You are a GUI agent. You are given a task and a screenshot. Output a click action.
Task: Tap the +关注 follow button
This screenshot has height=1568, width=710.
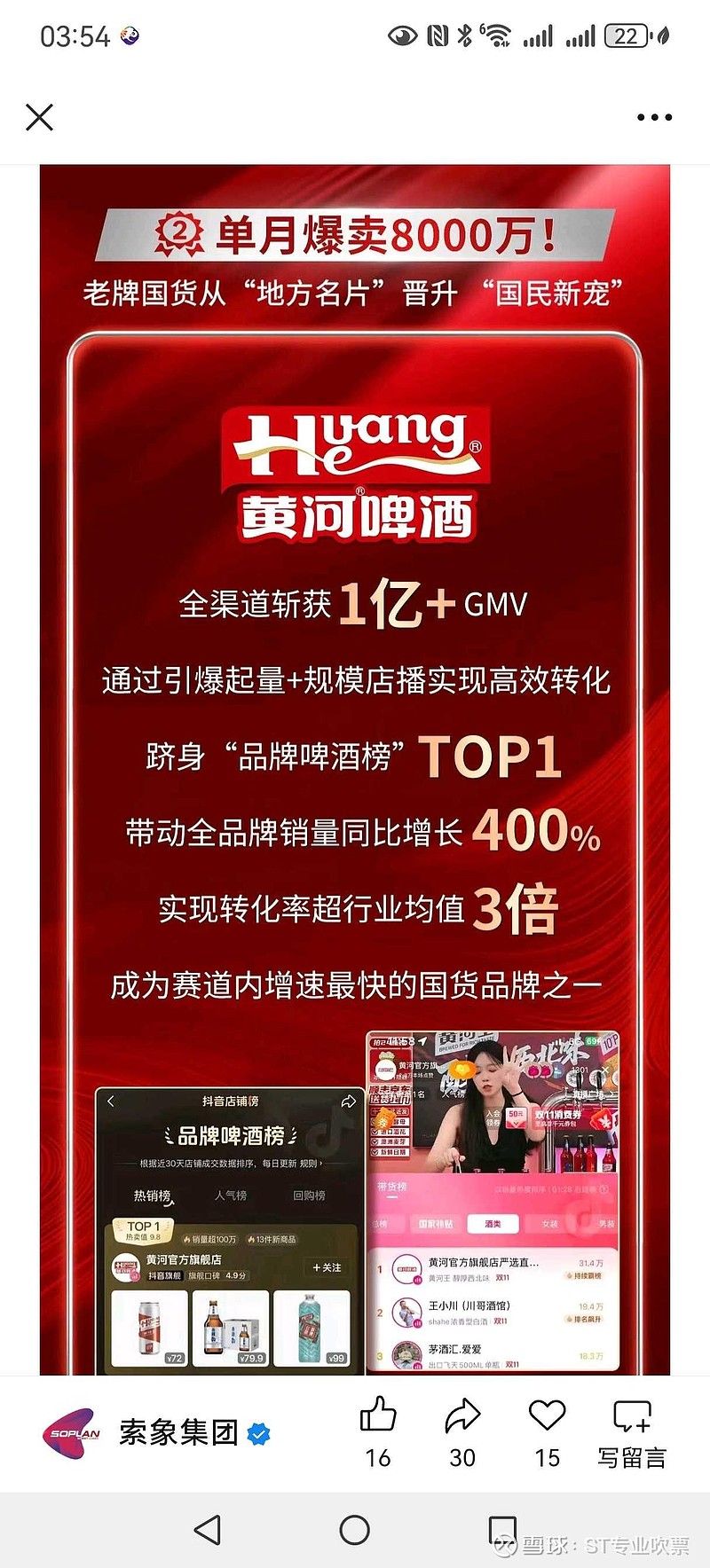coord(327,1267)
